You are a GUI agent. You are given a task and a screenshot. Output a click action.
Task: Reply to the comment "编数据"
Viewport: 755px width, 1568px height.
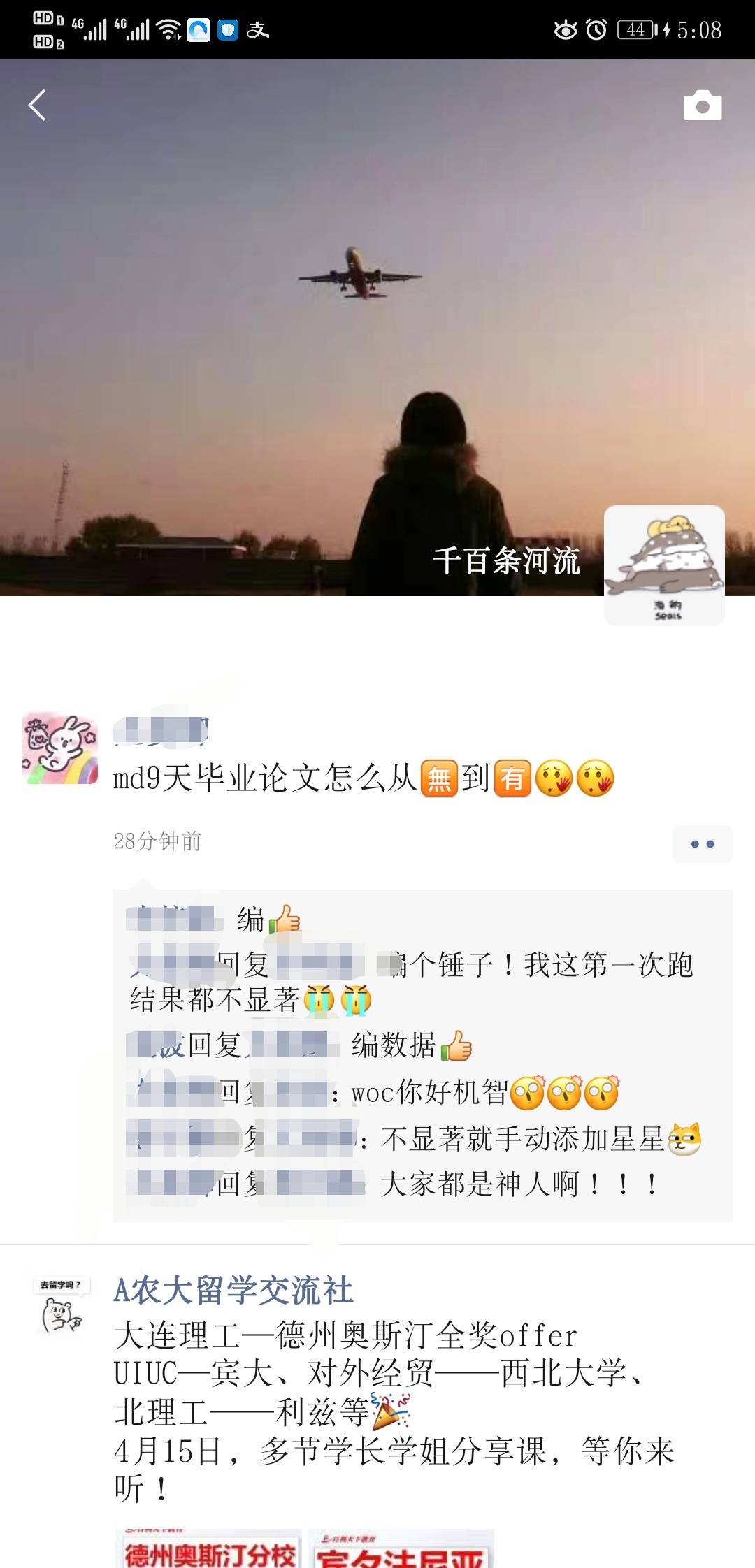point(393,1046)
